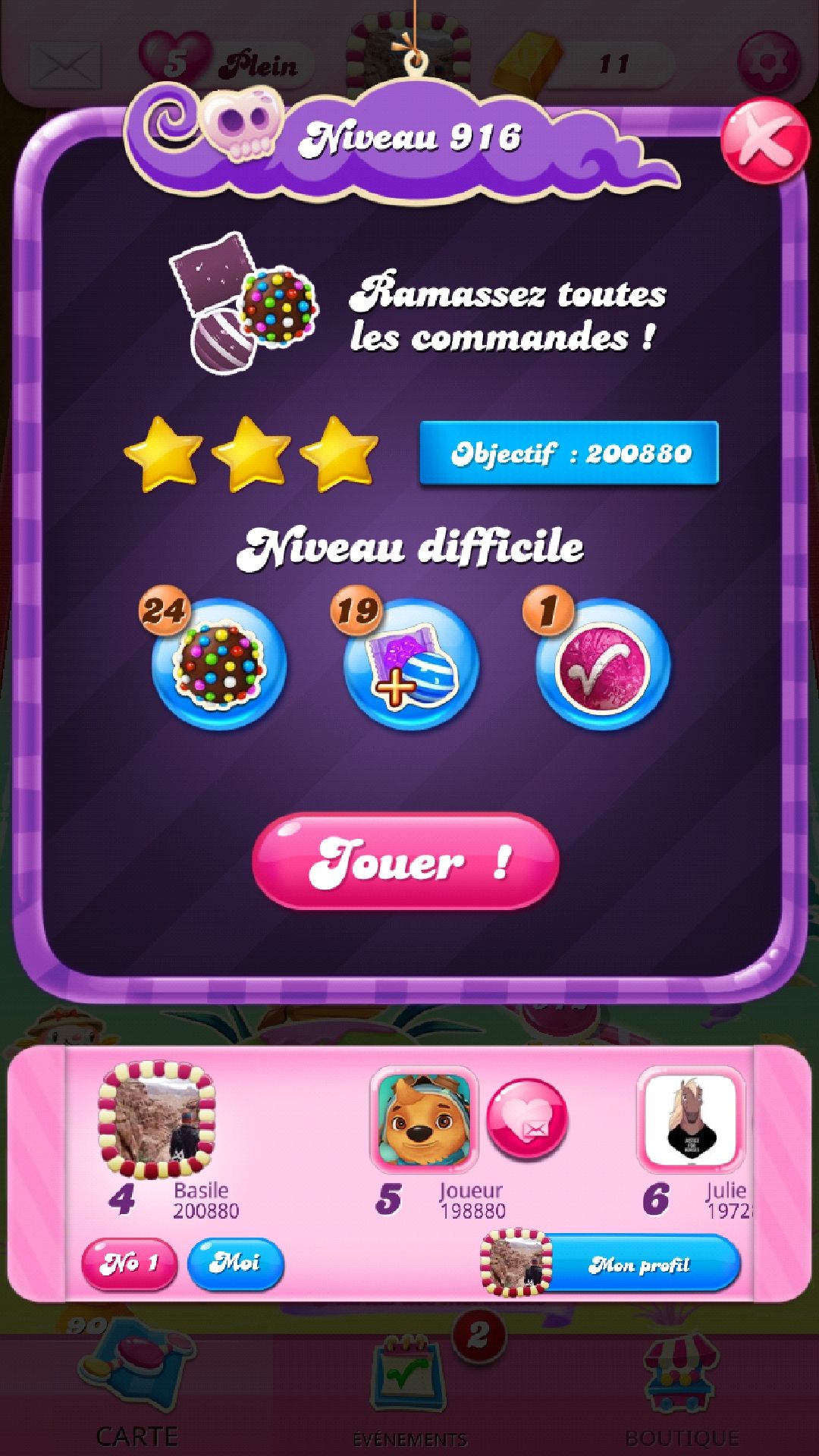This screenshot has height=1456, width=819.
Task: Send a life to Joueur
Action: point(526,1119)
